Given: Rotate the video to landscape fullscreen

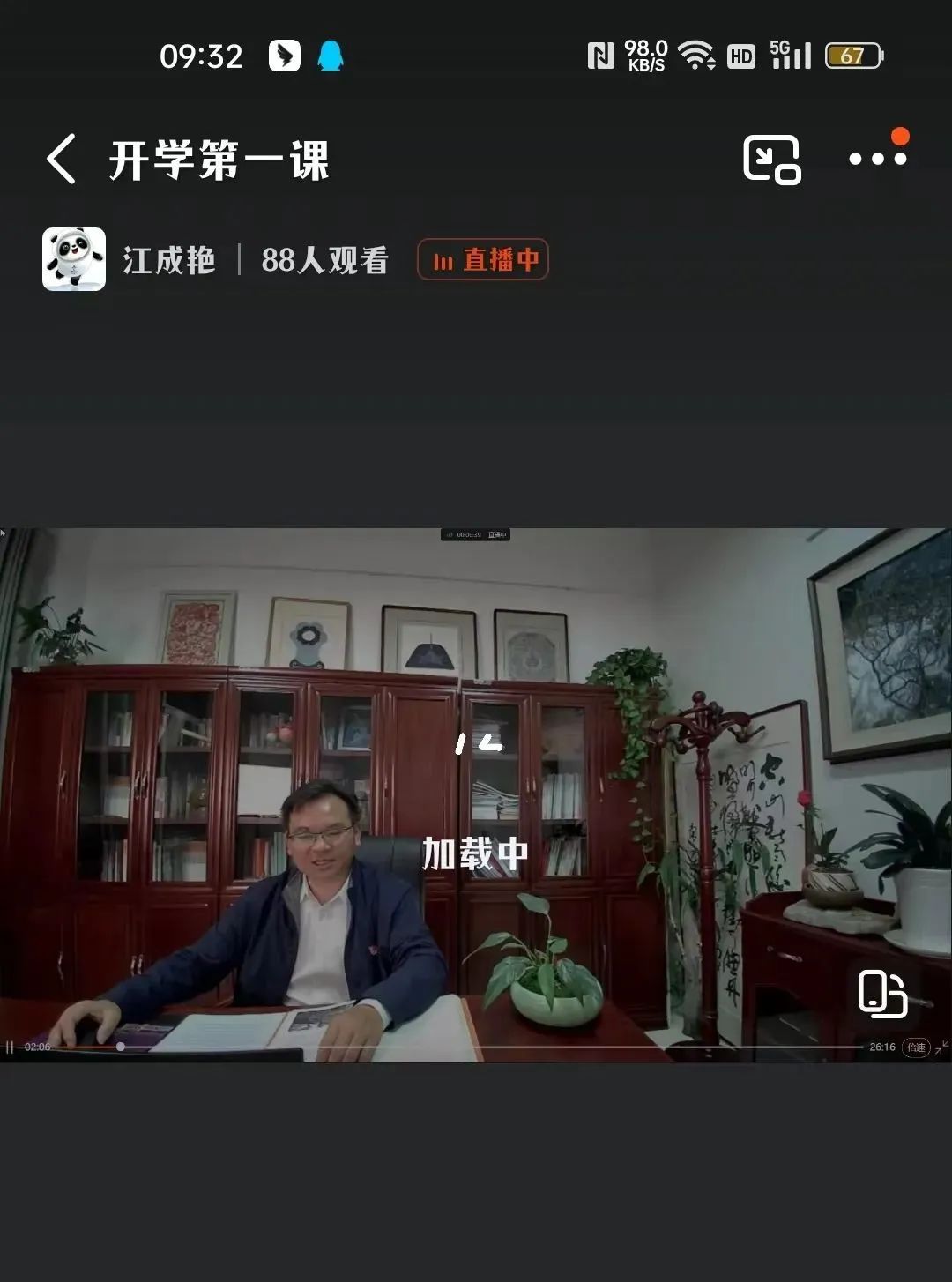Looking at the screenshot, I should pyautogui.click(x=882, y=993).
